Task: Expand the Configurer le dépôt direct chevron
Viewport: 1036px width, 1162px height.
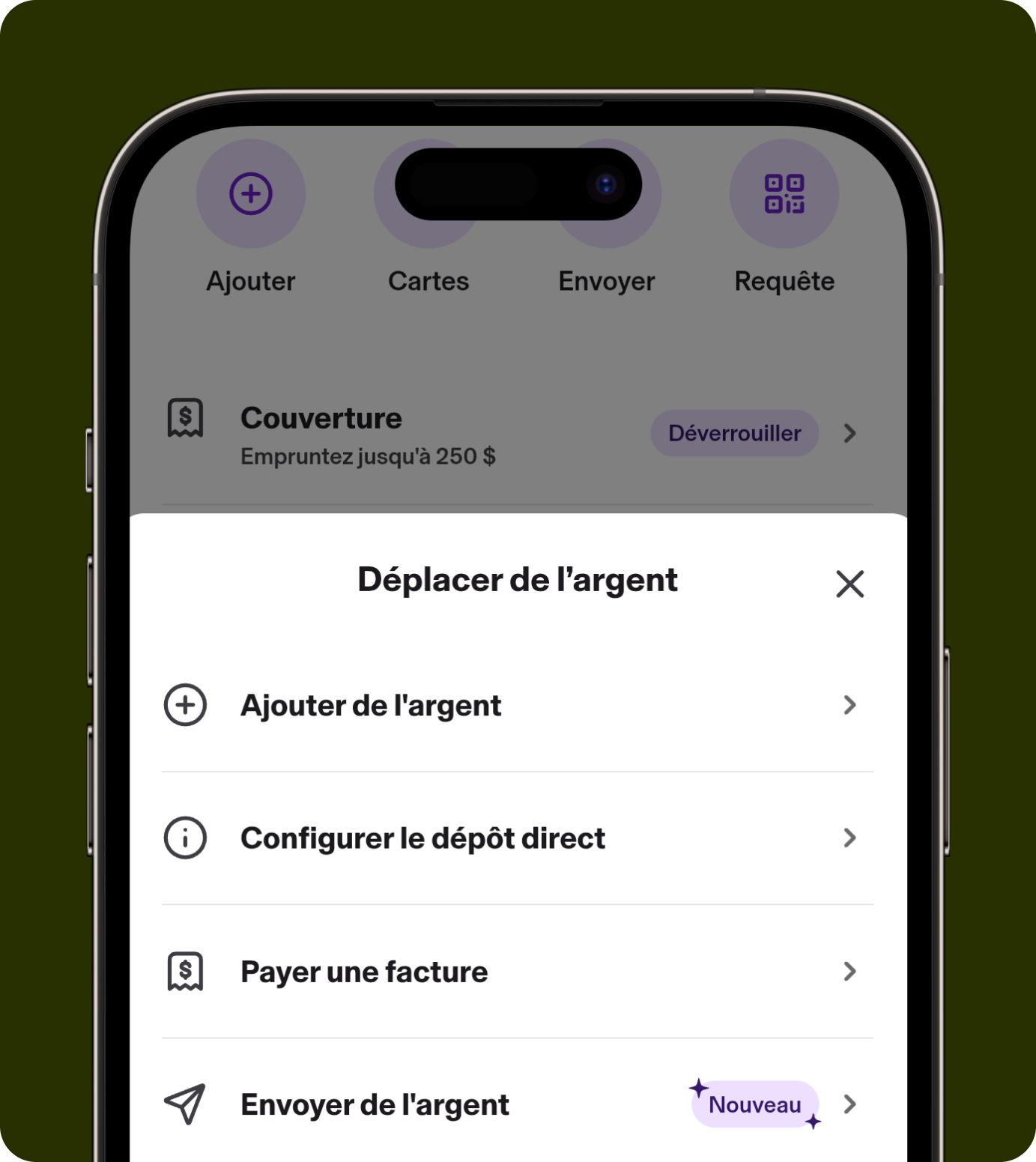Action: 849,838
